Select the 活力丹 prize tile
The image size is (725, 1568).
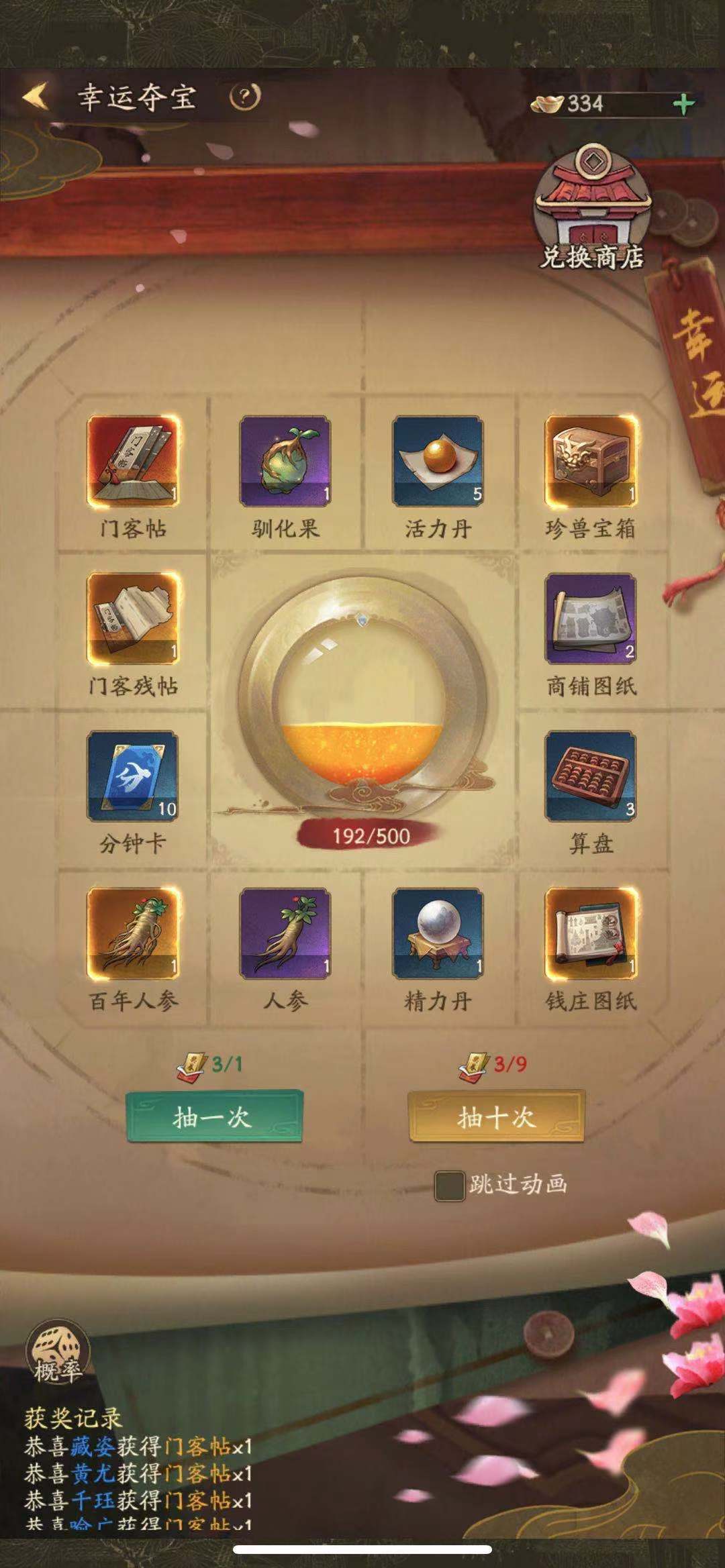tap(438, 461)
